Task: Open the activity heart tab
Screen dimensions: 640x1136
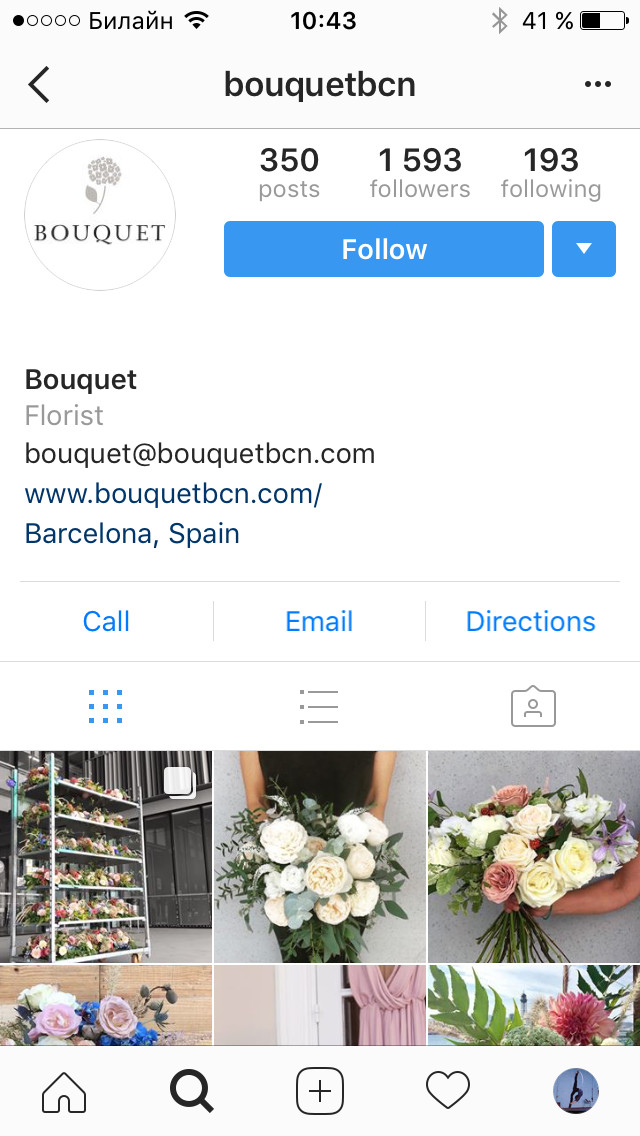Action: [x=448, y=1091]
